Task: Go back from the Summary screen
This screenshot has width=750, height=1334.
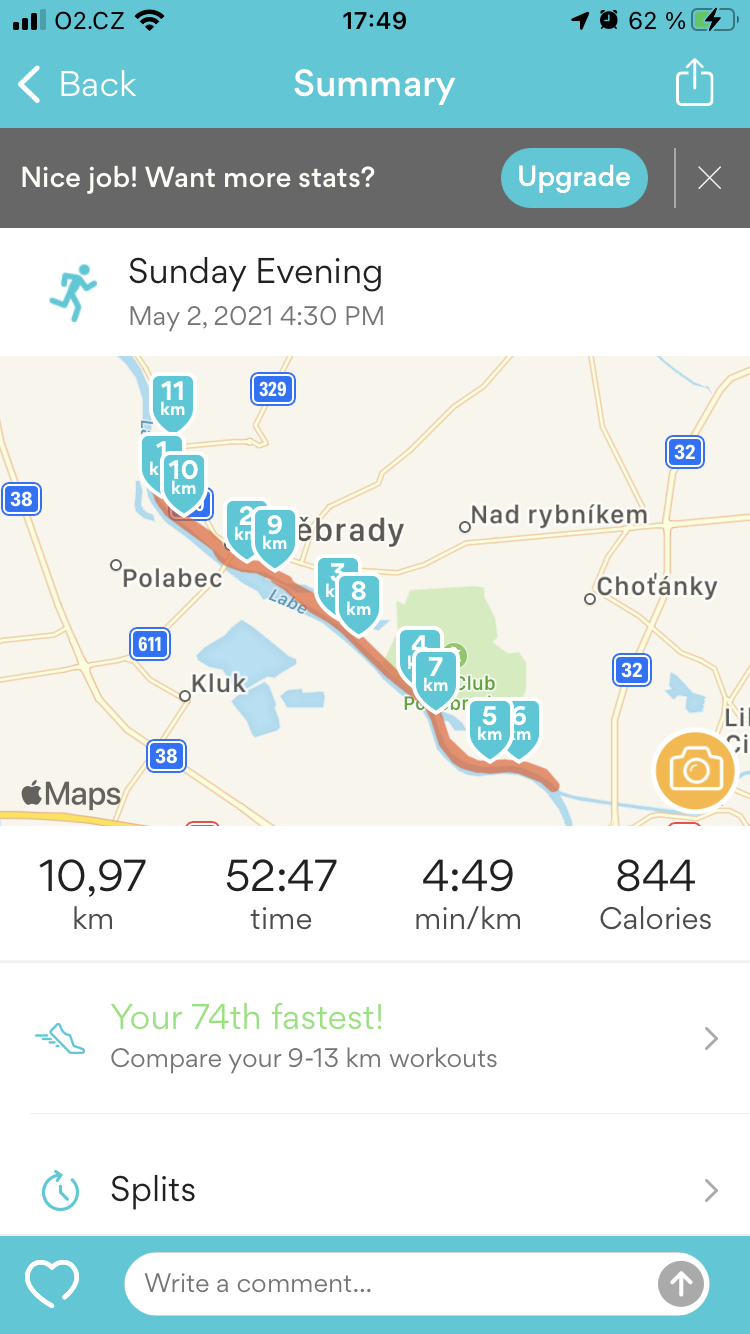Action: coord(77,85)
